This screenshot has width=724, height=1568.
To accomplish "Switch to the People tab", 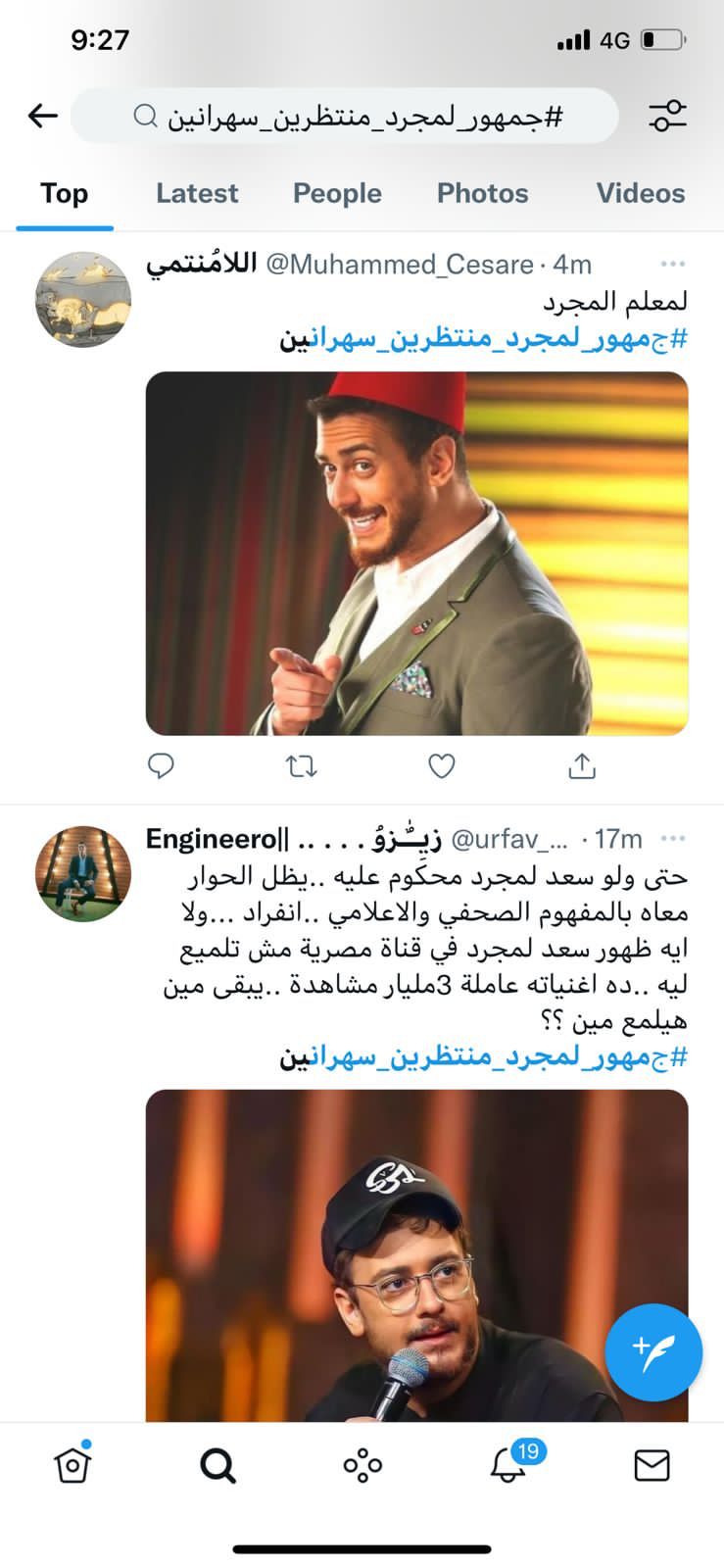I will (337, 194).
